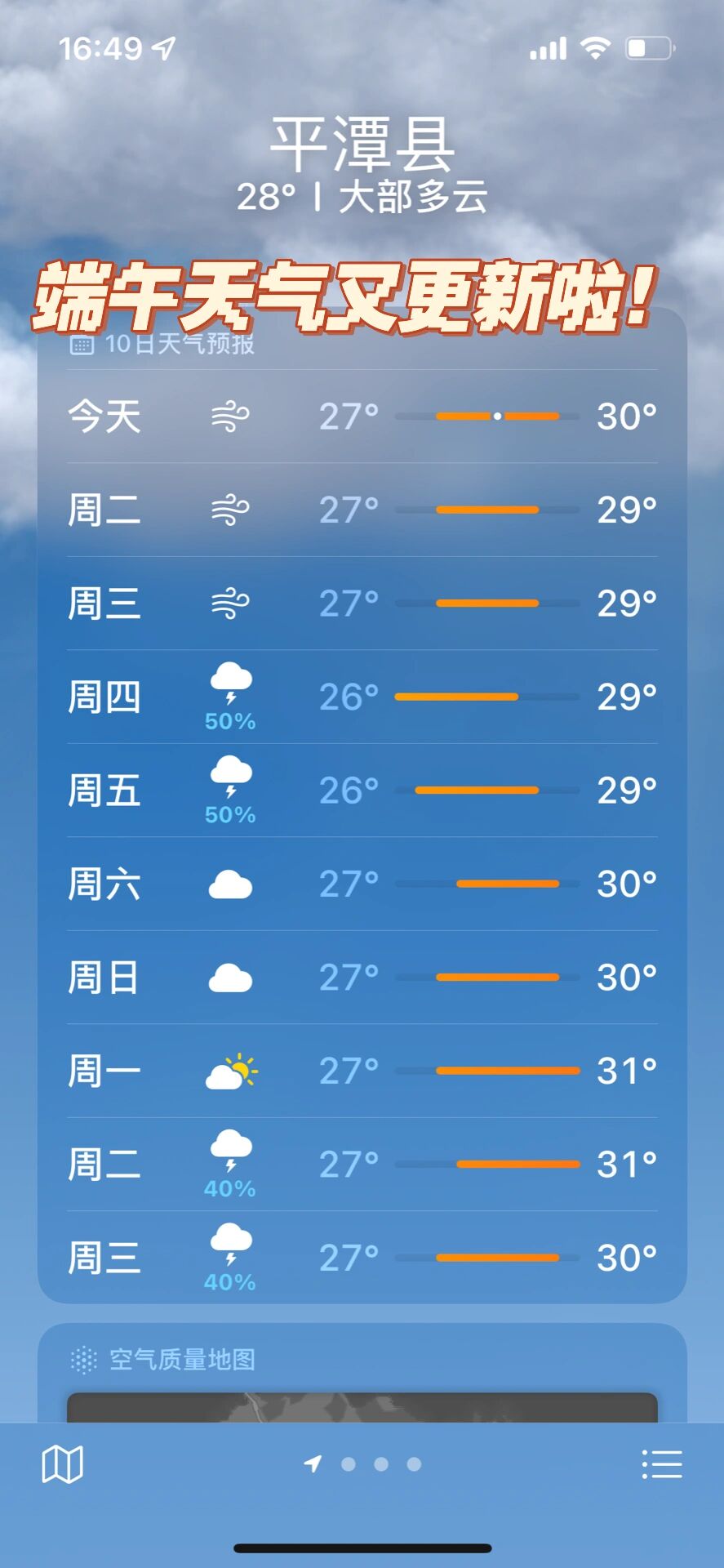This screenshot has height=1568, width=724.
Task: Select the 周日 forecast row
Action: point(362,978)
